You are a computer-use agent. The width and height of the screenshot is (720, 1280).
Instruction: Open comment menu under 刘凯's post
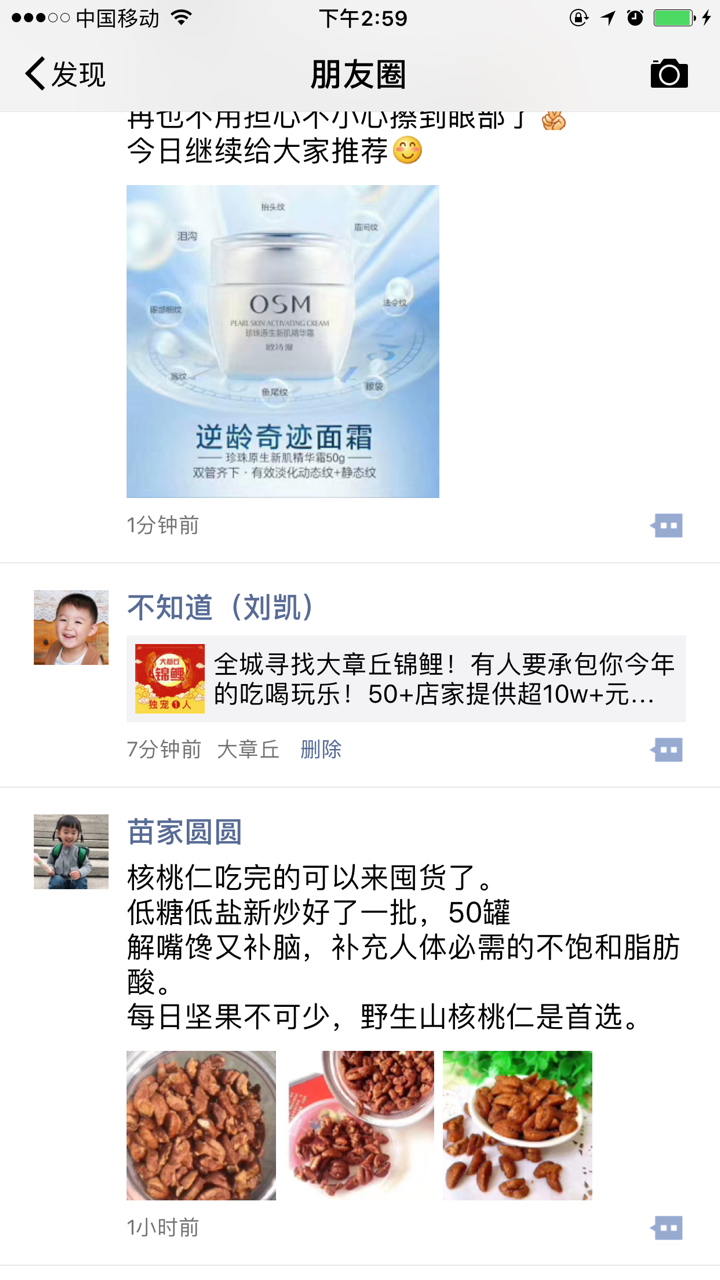[667, 749]
